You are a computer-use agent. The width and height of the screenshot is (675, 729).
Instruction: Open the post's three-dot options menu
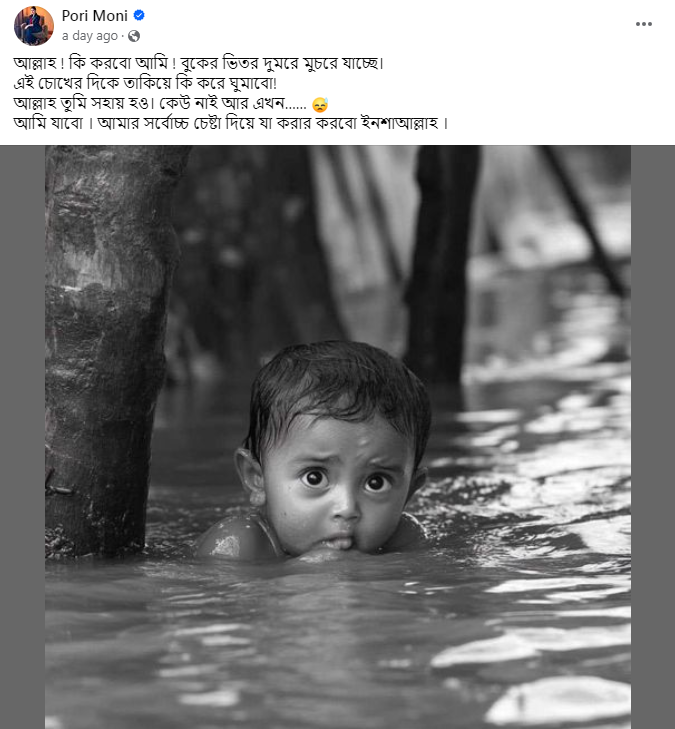tap(646, 23)
